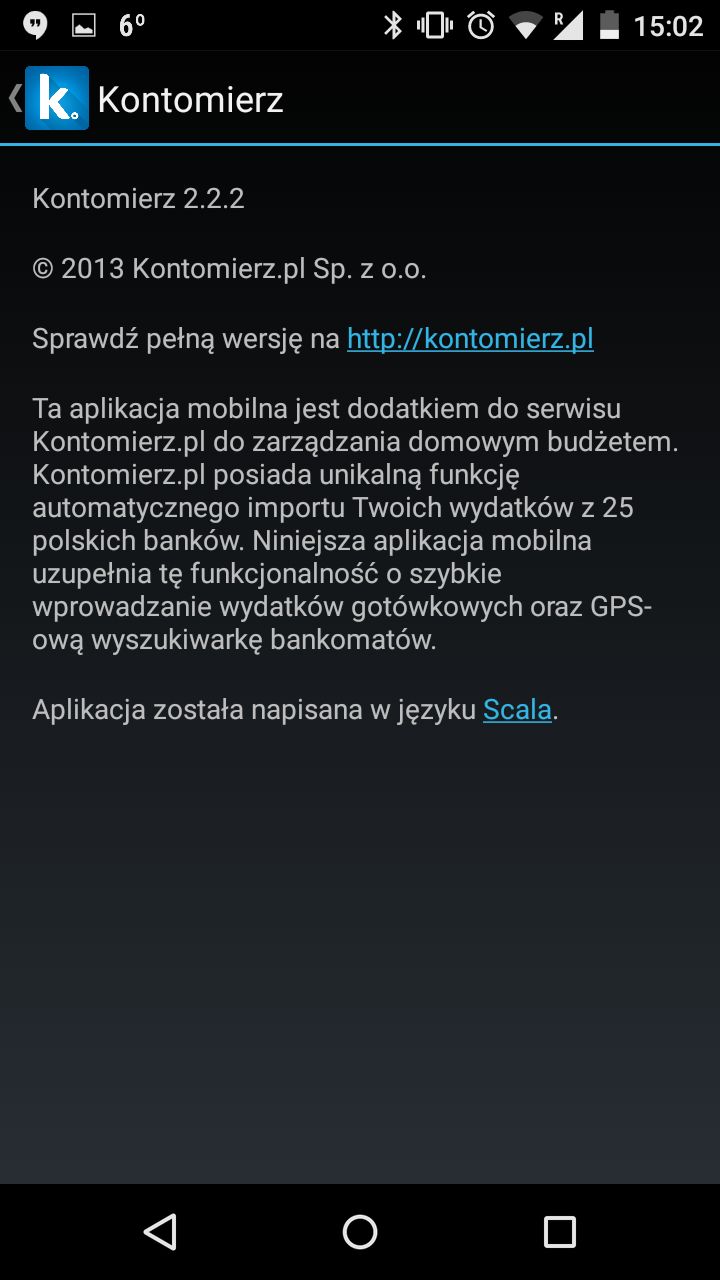Open the http://kontomierz.pl link
720x1280 pixels.
pyautogui.click(x=470, y=339)
